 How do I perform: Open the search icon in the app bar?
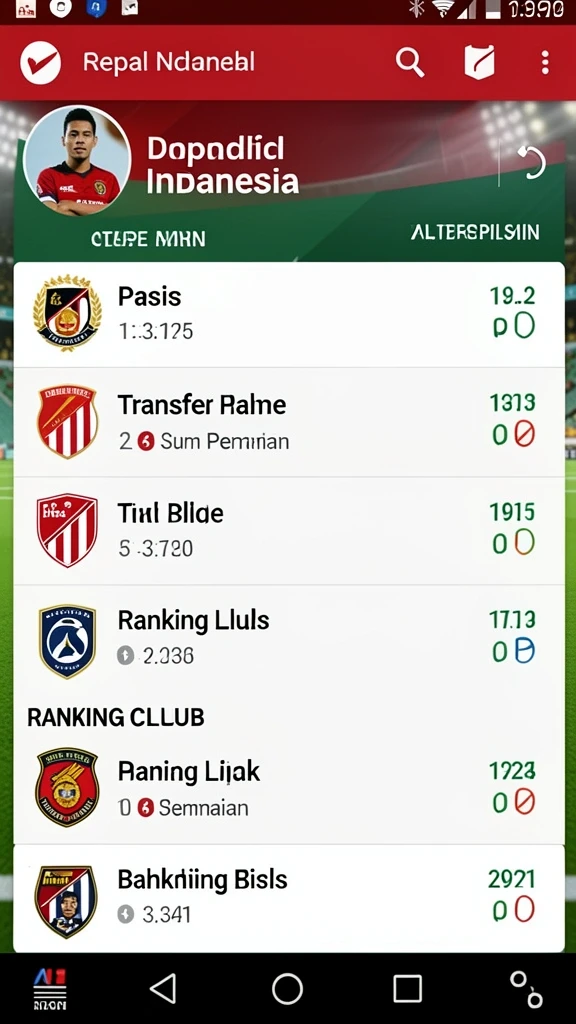click(410, 63)
